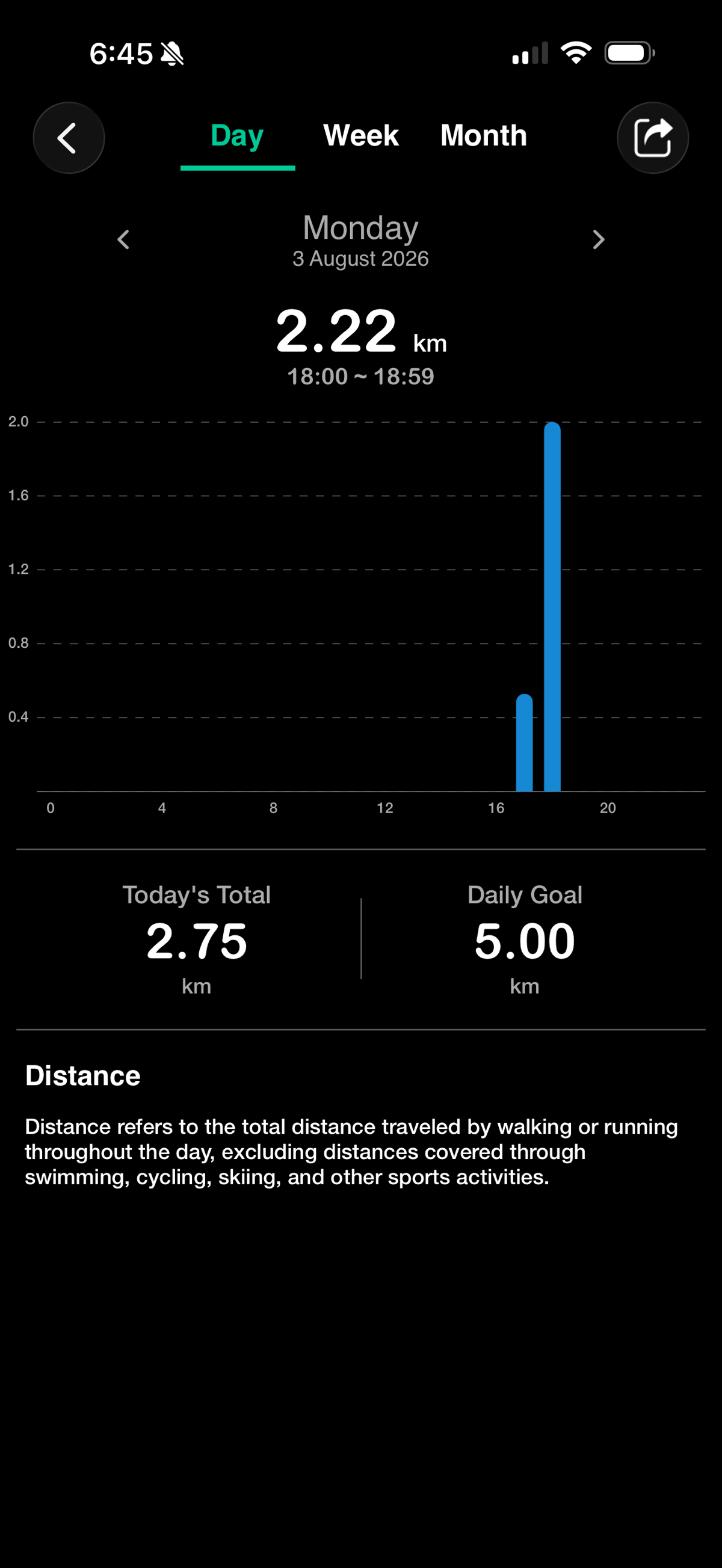
Task: Switch to the Month tab
Action: (x=483, y=135)
